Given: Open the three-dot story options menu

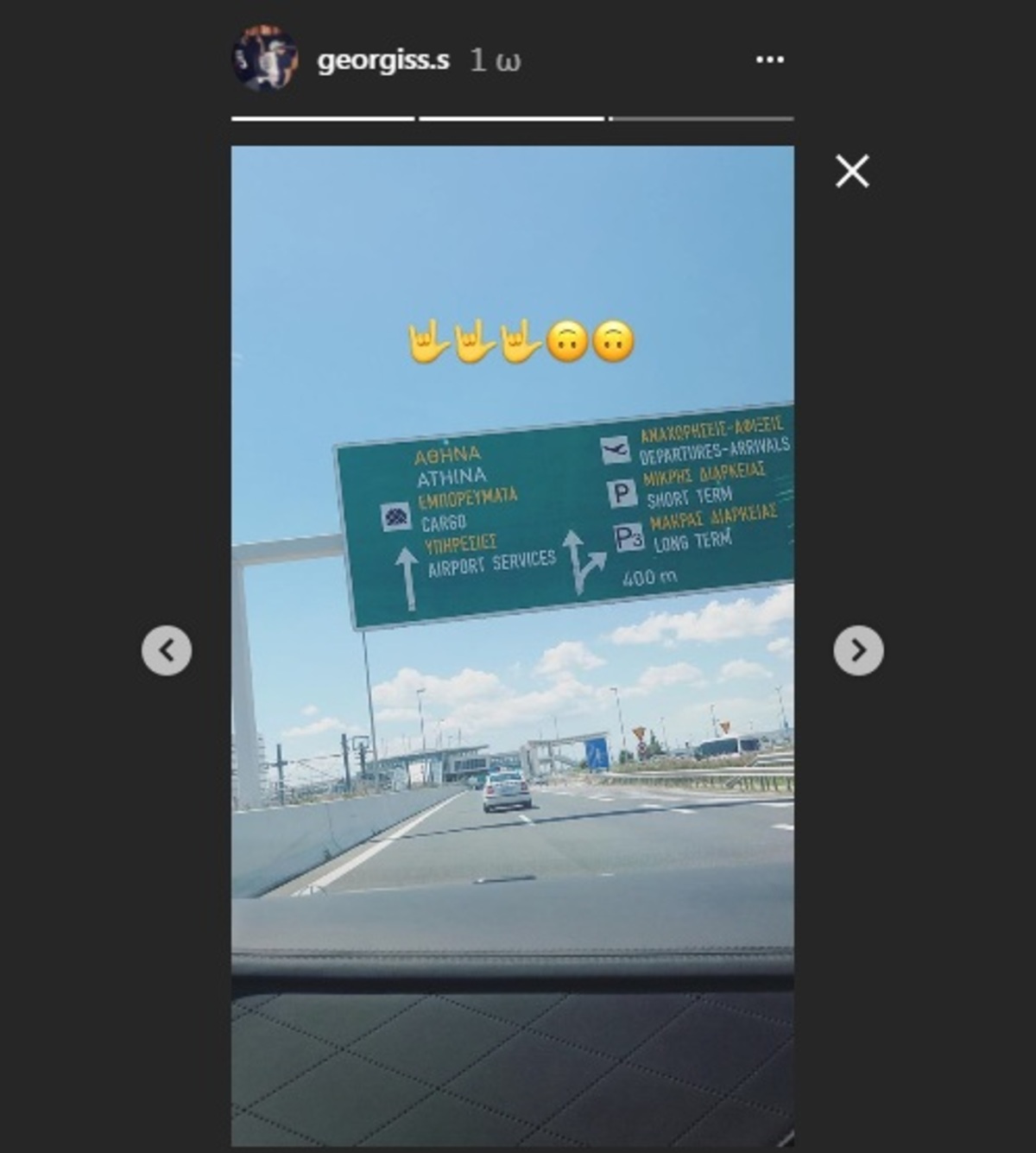Looking at the screenshot, I should [769, 60].
